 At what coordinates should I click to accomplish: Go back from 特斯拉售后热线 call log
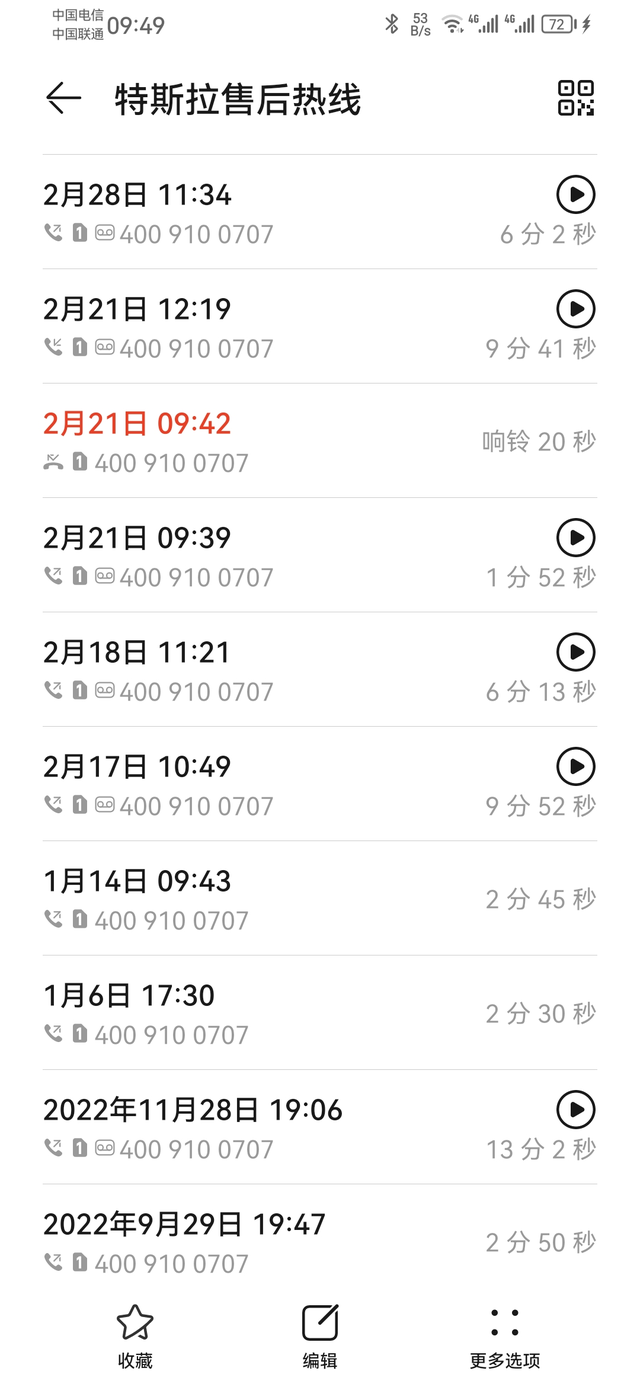coord(63,98)
